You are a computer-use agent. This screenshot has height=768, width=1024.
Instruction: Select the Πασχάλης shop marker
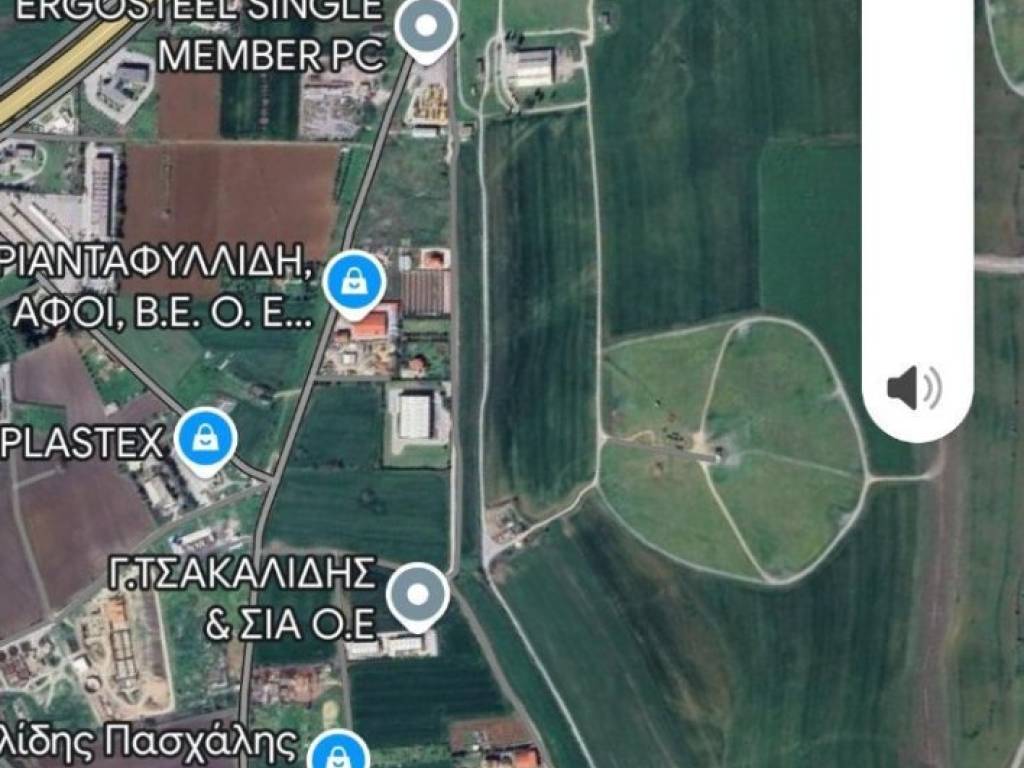[x=340, y=752]
